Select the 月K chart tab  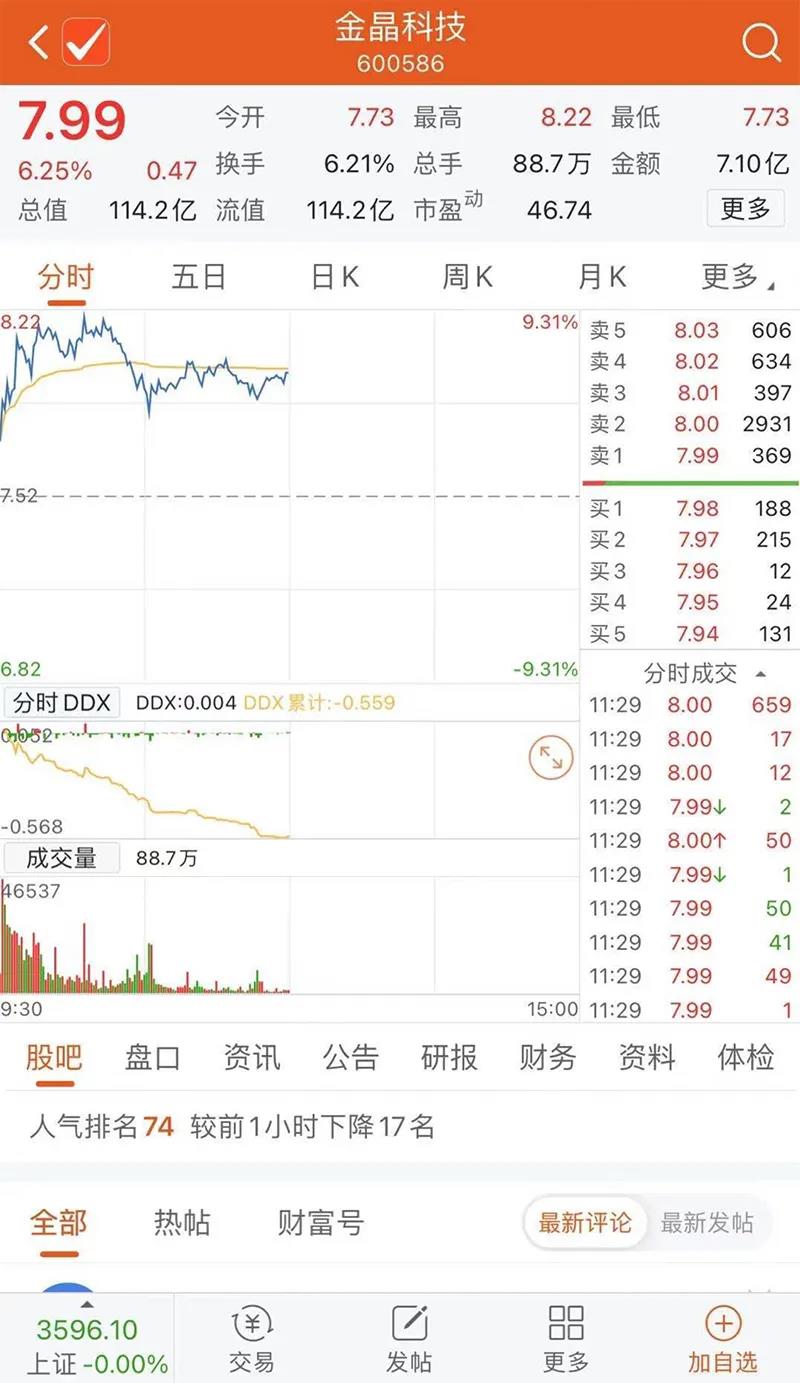pyautogui.click(x=602, y=277)
